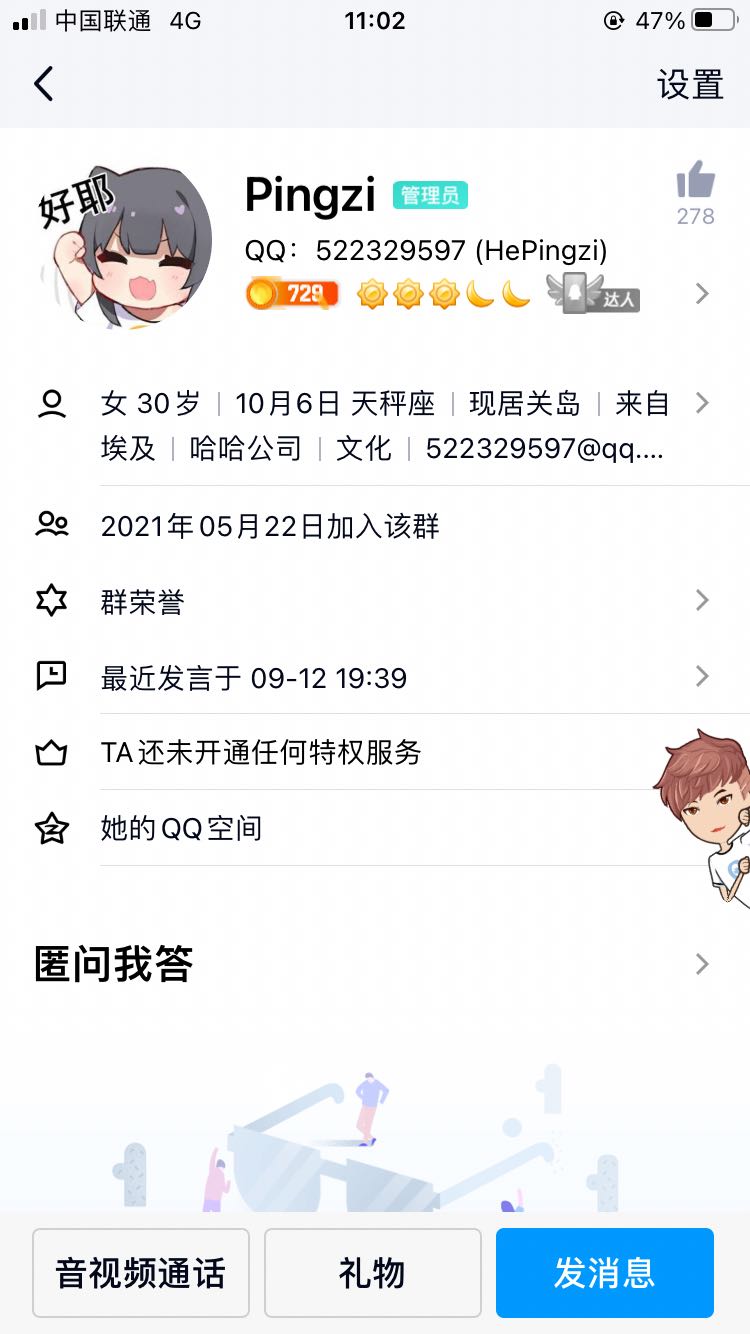Screen dimensions: 750x1334
Task: Tap the starred badge icon beside QQ空间
Action: pyautogui.click(x=52, y=830)
